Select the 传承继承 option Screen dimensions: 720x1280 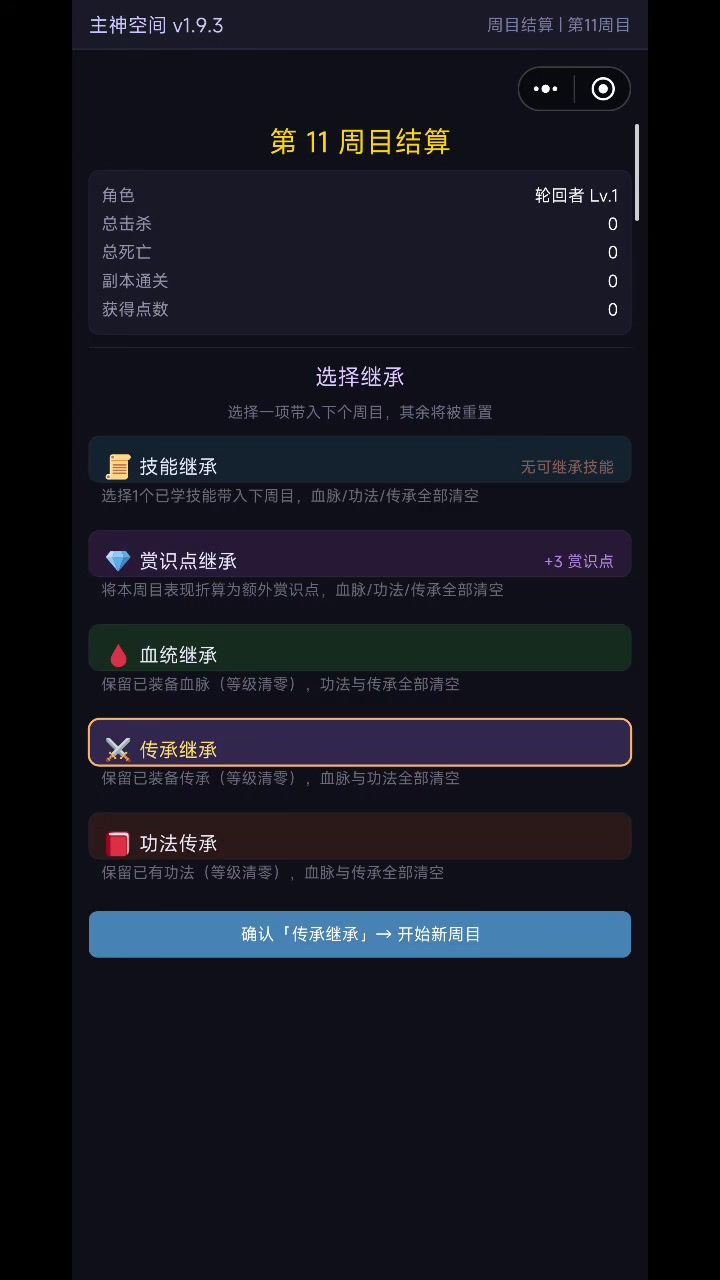click(359, 743)
